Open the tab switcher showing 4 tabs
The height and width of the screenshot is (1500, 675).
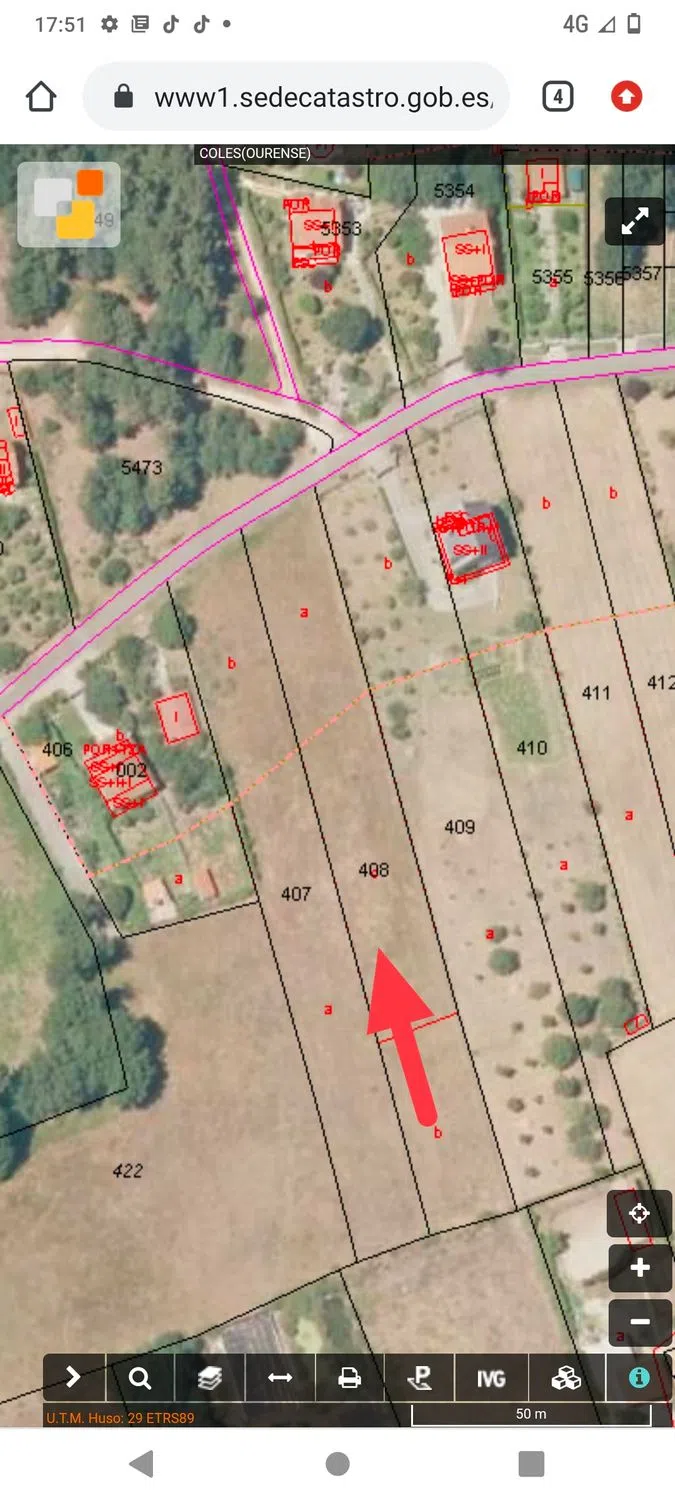(557, 97)
